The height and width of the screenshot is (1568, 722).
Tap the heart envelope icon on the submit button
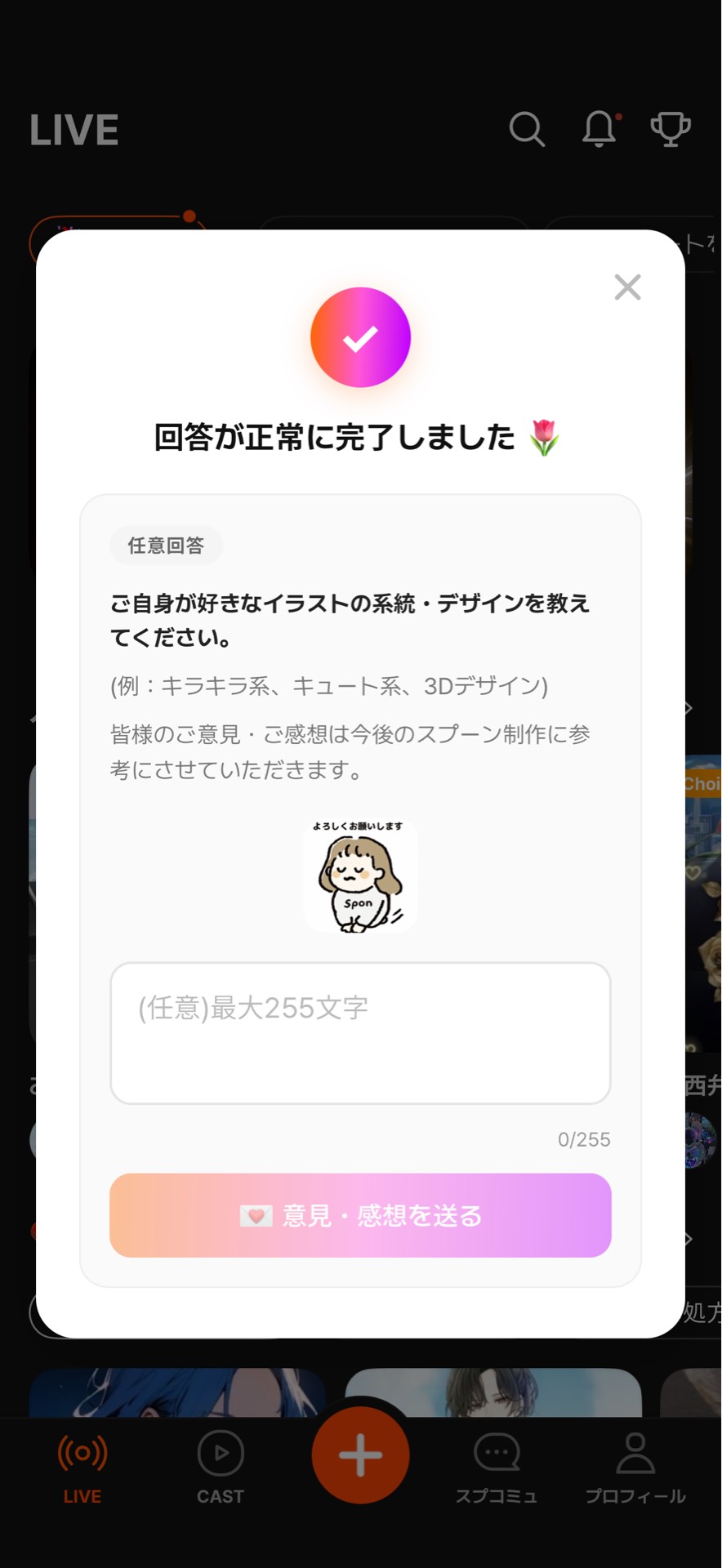(x=255, y=1215)
